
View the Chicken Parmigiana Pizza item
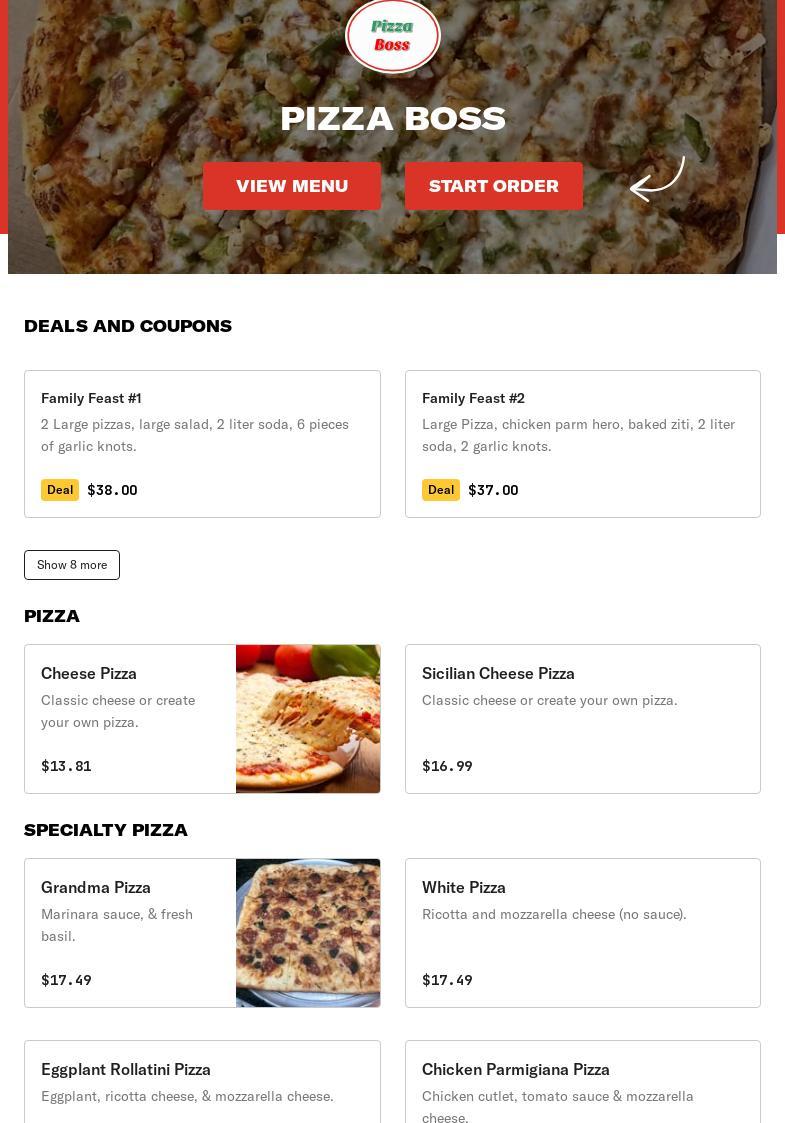582,1082
